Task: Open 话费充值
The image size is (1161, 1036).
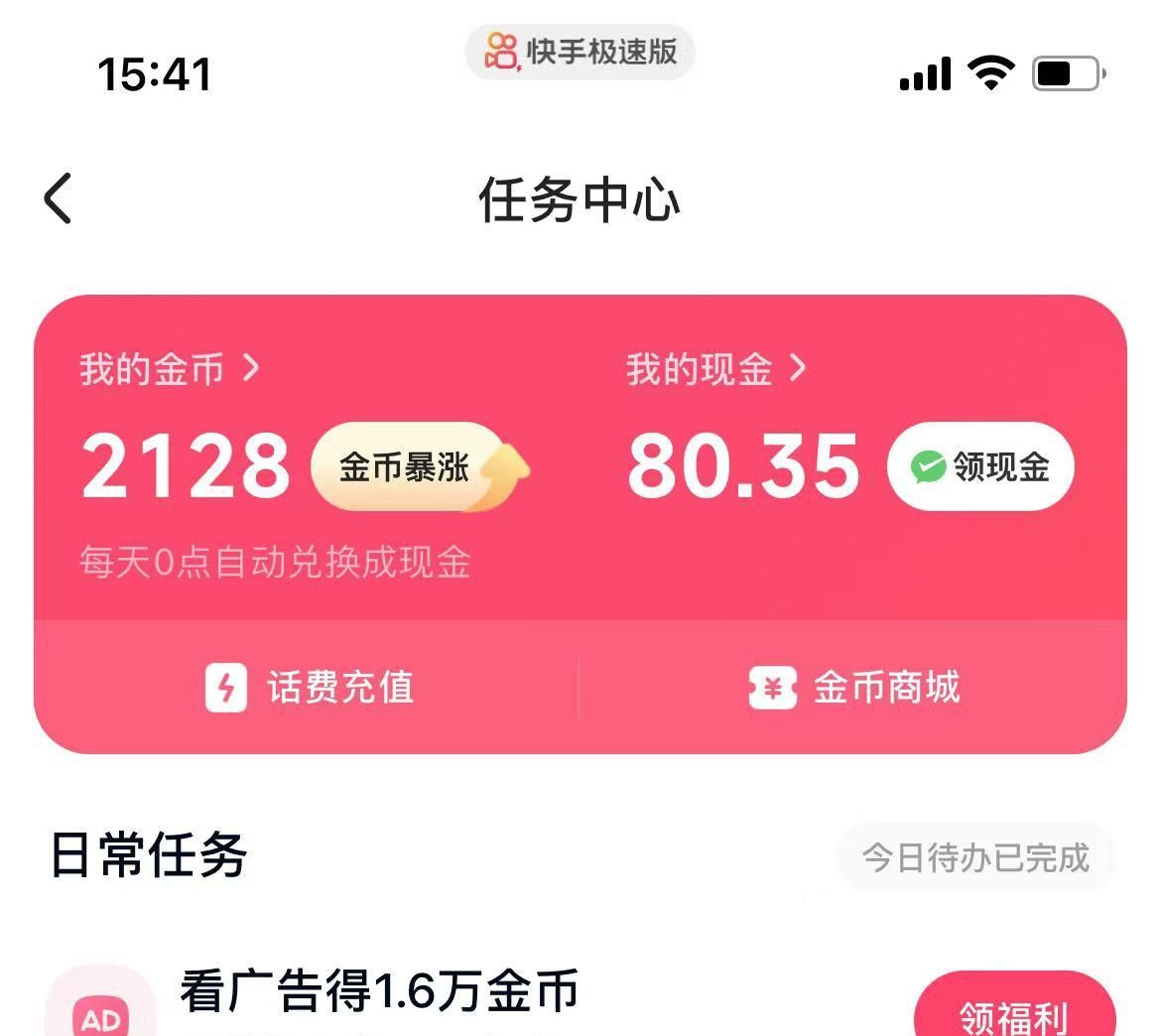Action: coord(310,688)
